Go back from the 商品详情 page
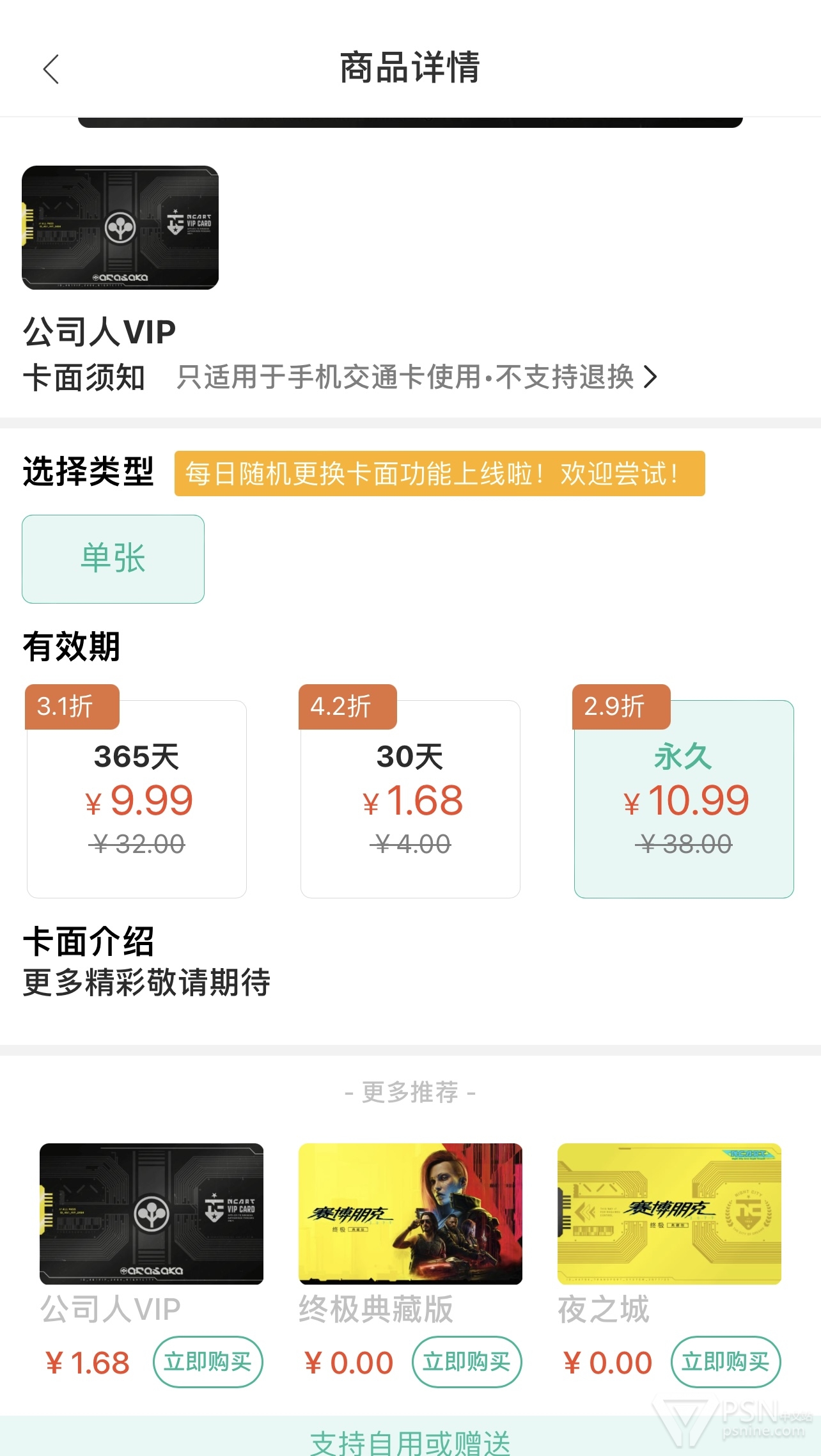This screenshot has width=821, height=1456. coord(51,68)
